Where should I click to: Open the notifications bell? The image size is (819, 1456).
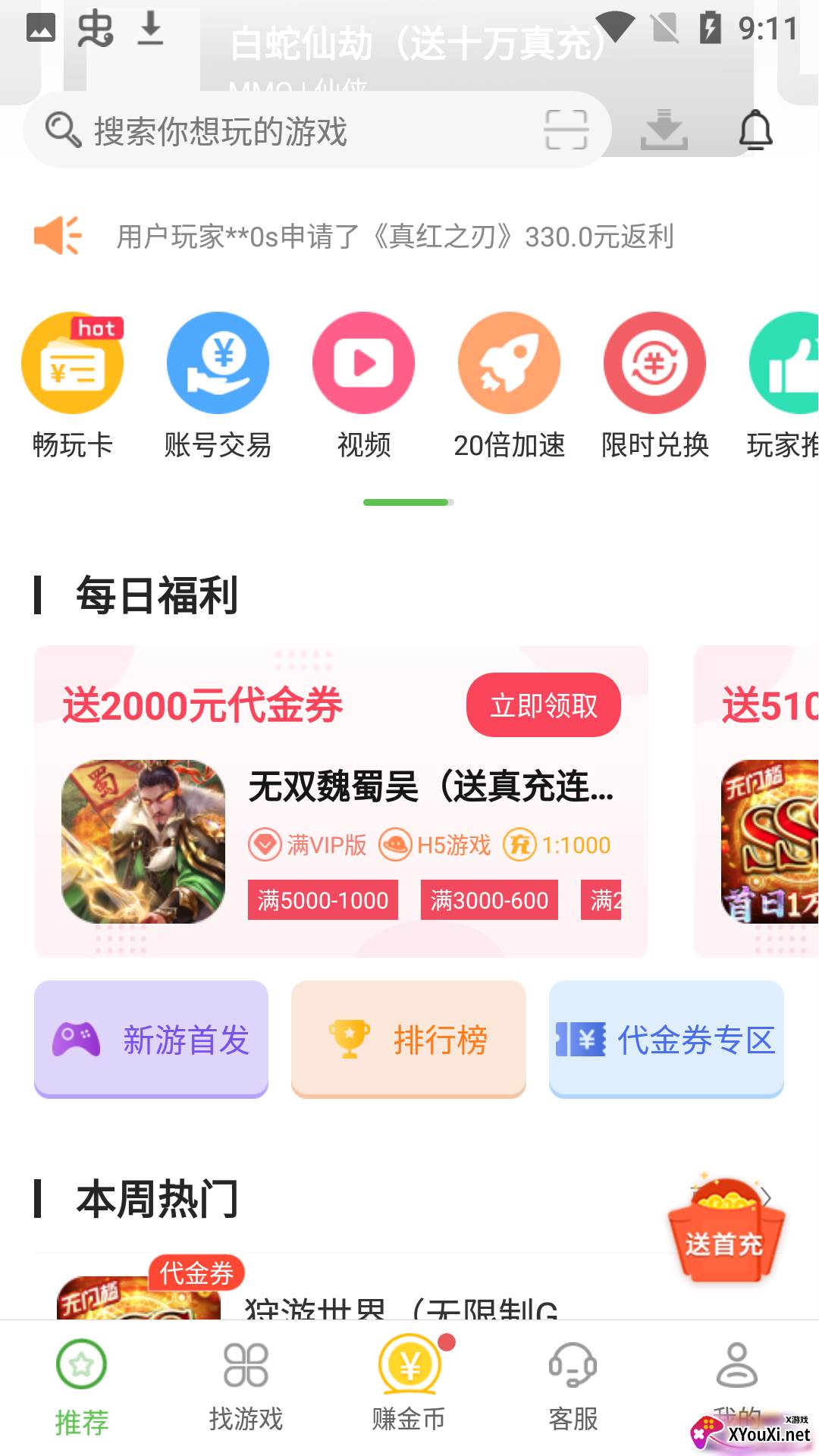pos(755,130)
